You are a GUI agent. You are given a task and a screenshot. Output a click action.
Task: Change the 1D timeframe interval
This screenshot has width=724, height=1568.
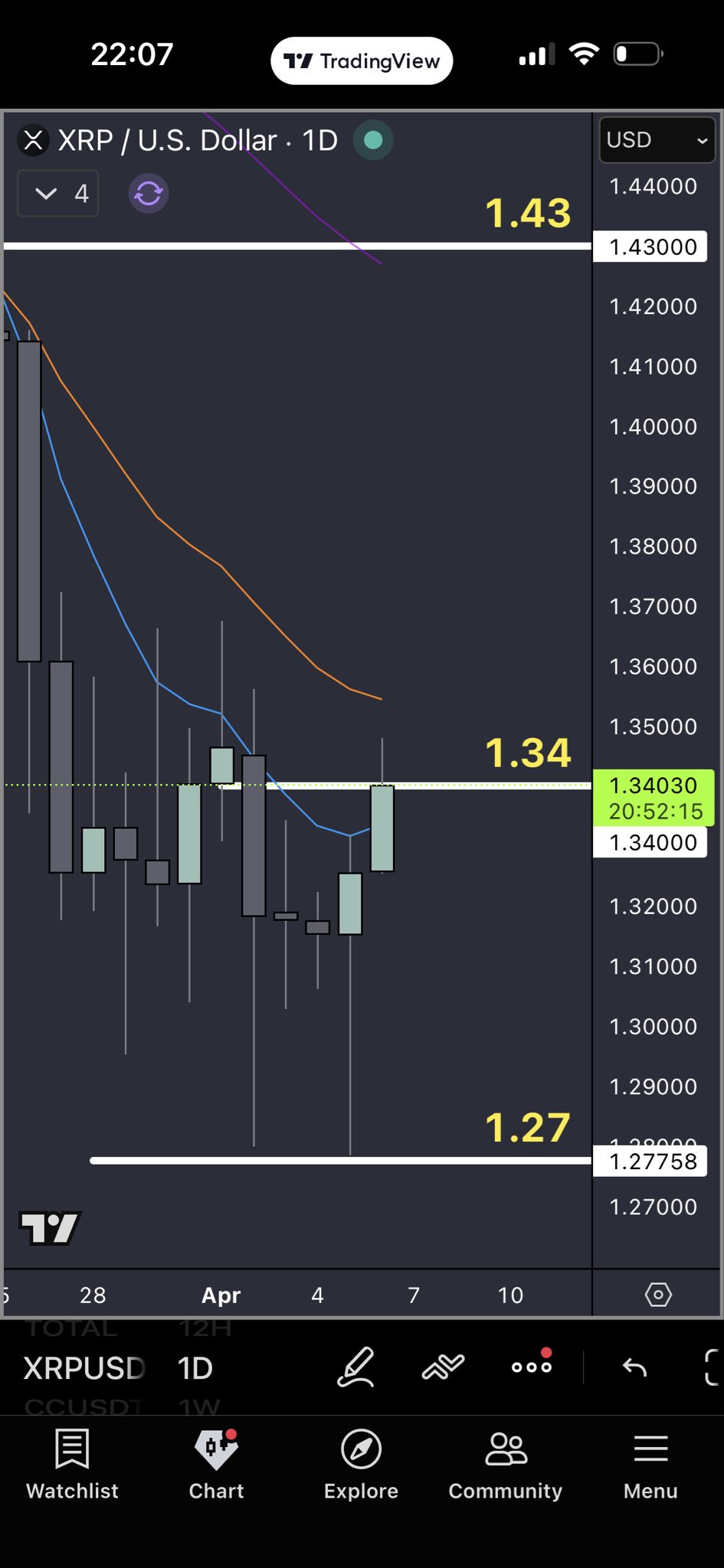click(x=195, y=1368)
